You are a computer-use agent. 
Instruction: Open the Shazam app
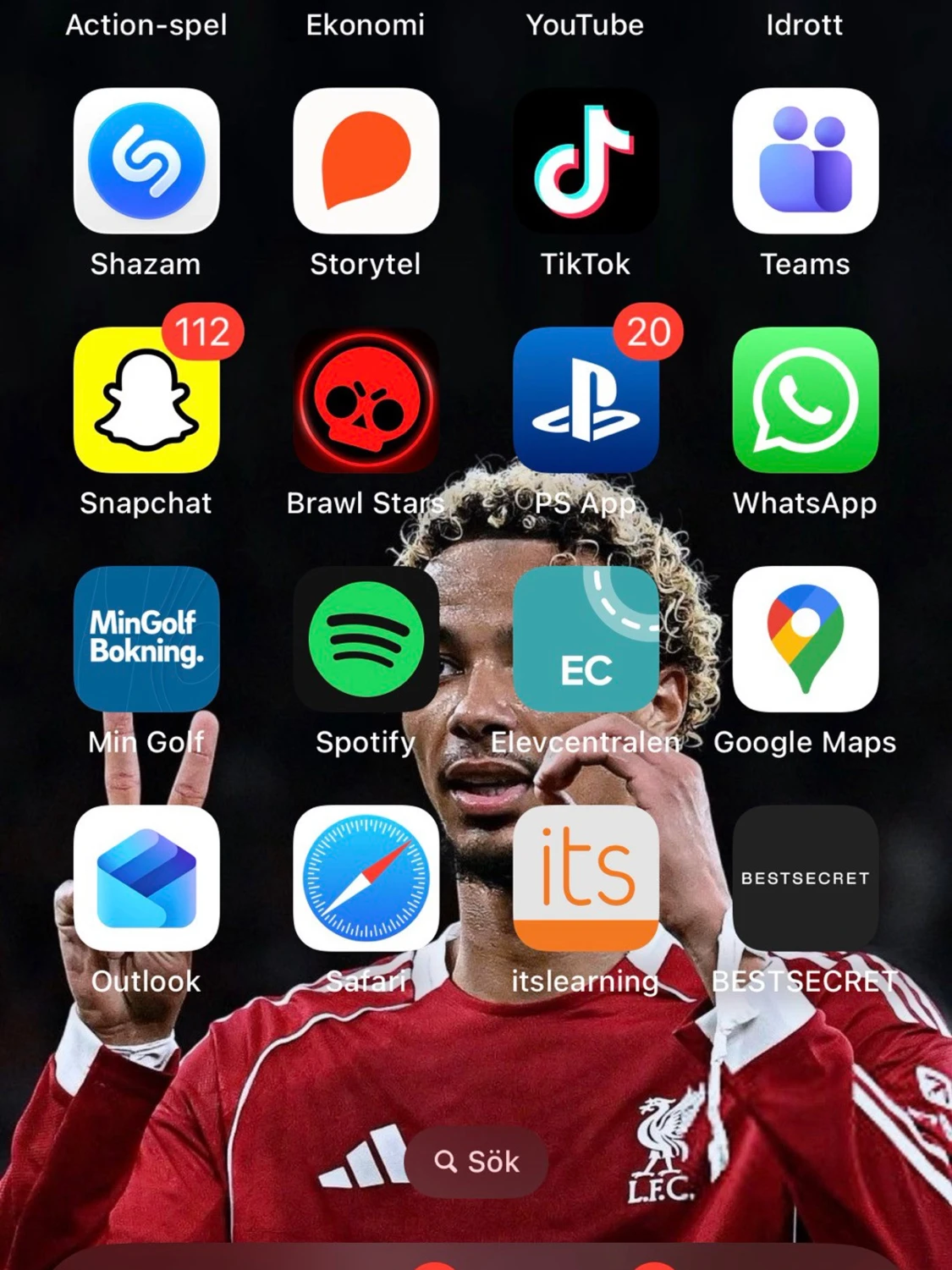(146, 161)
